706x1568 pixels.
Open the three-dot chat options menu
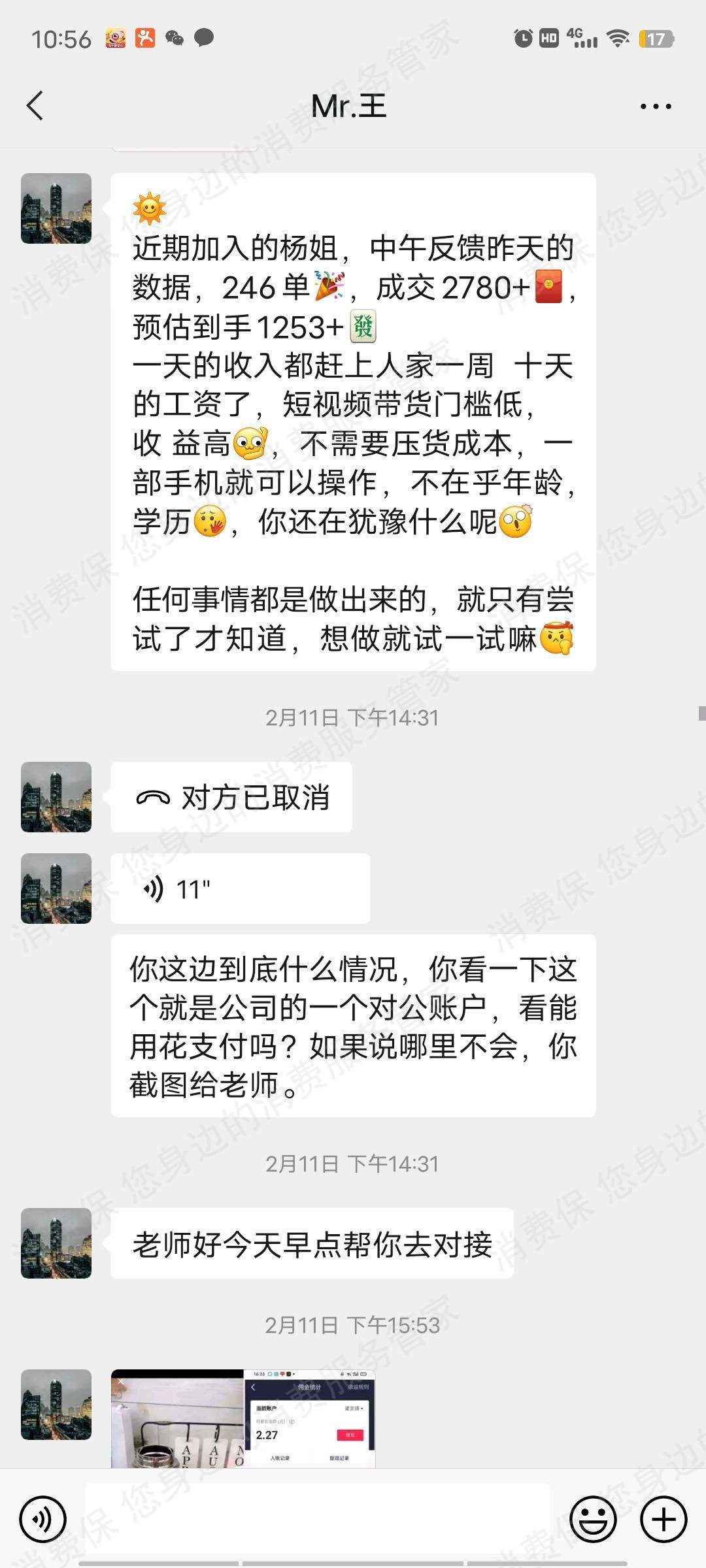655,106
